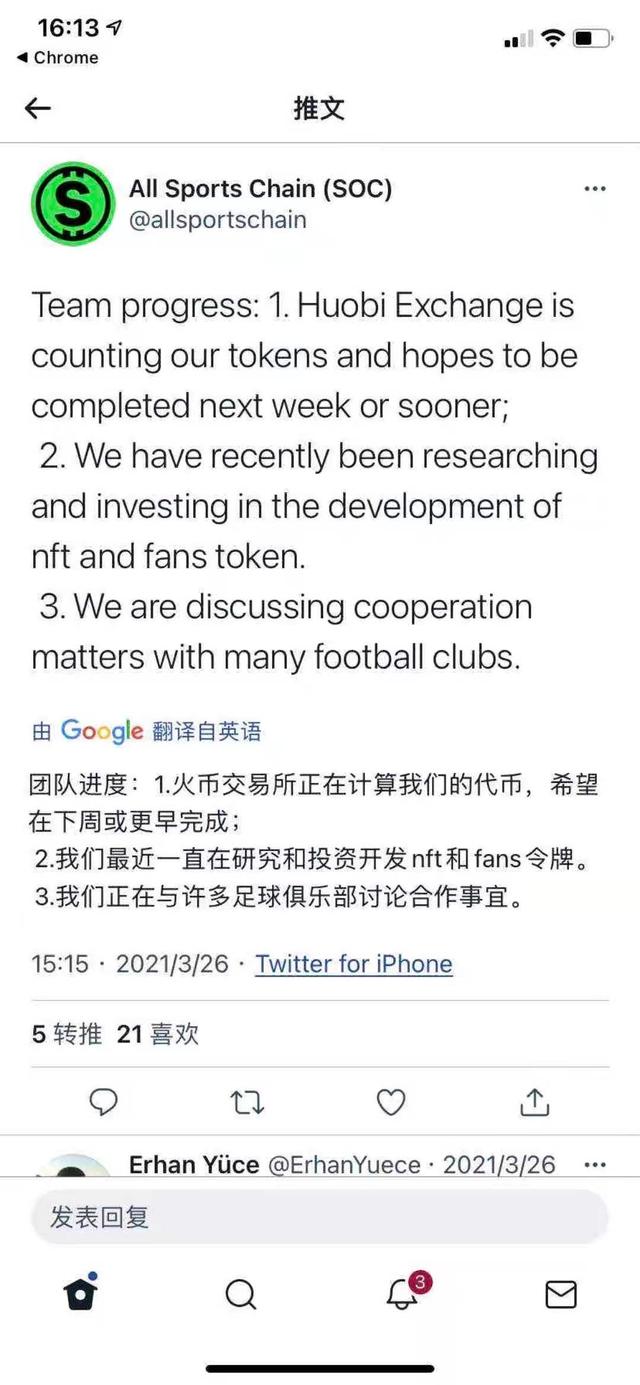The height and width of the screenshot is (1385, 640).
Task: Share the tweet via share icon
Action: [535, 1102]
